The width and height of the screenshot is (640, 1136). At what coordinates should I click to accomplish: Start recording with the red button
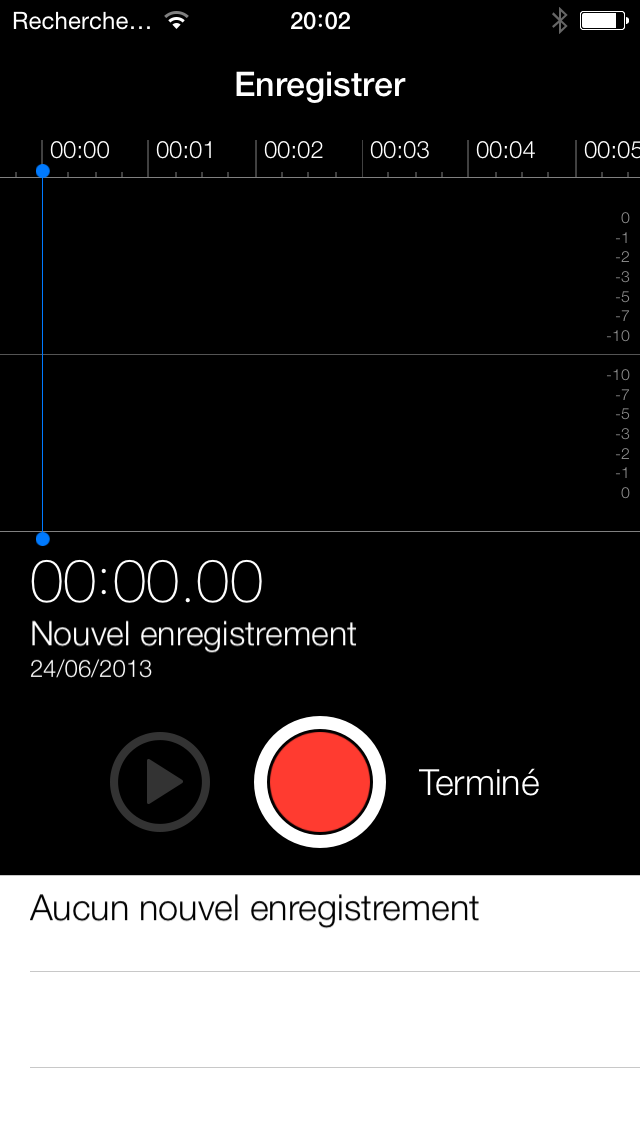(320, 782)
